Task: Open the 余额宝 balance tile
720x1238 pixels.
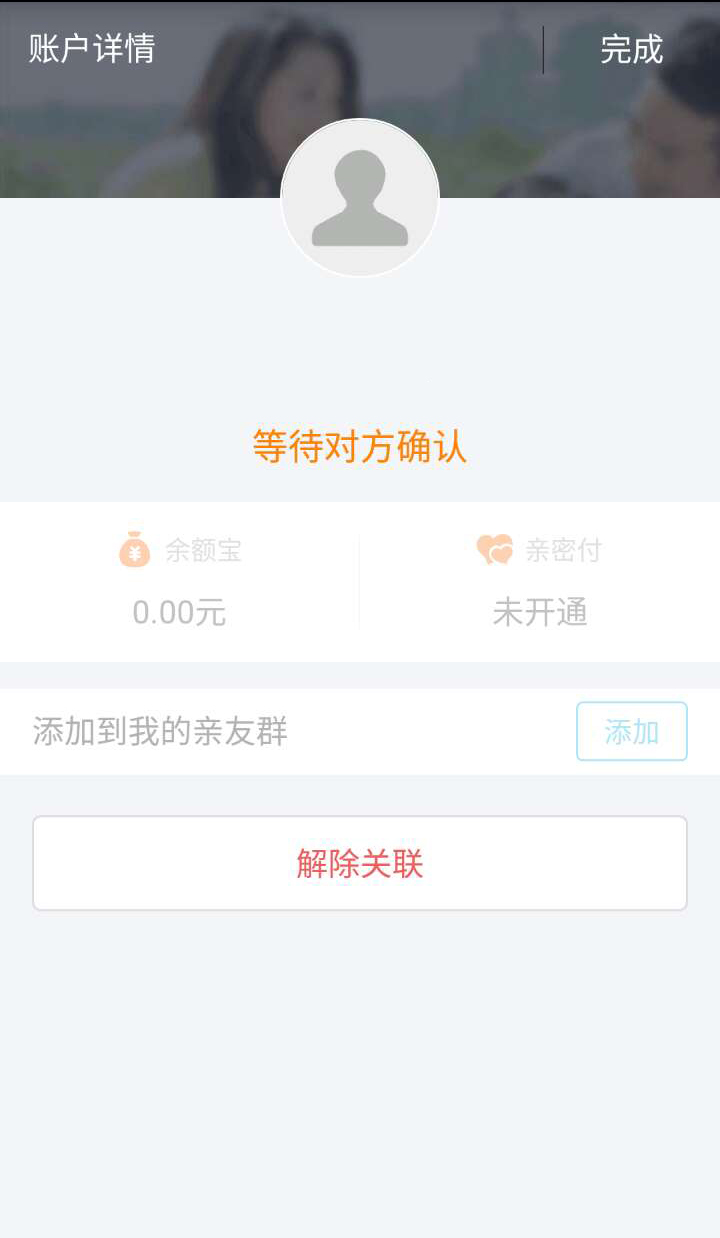Action: point(180,582)
